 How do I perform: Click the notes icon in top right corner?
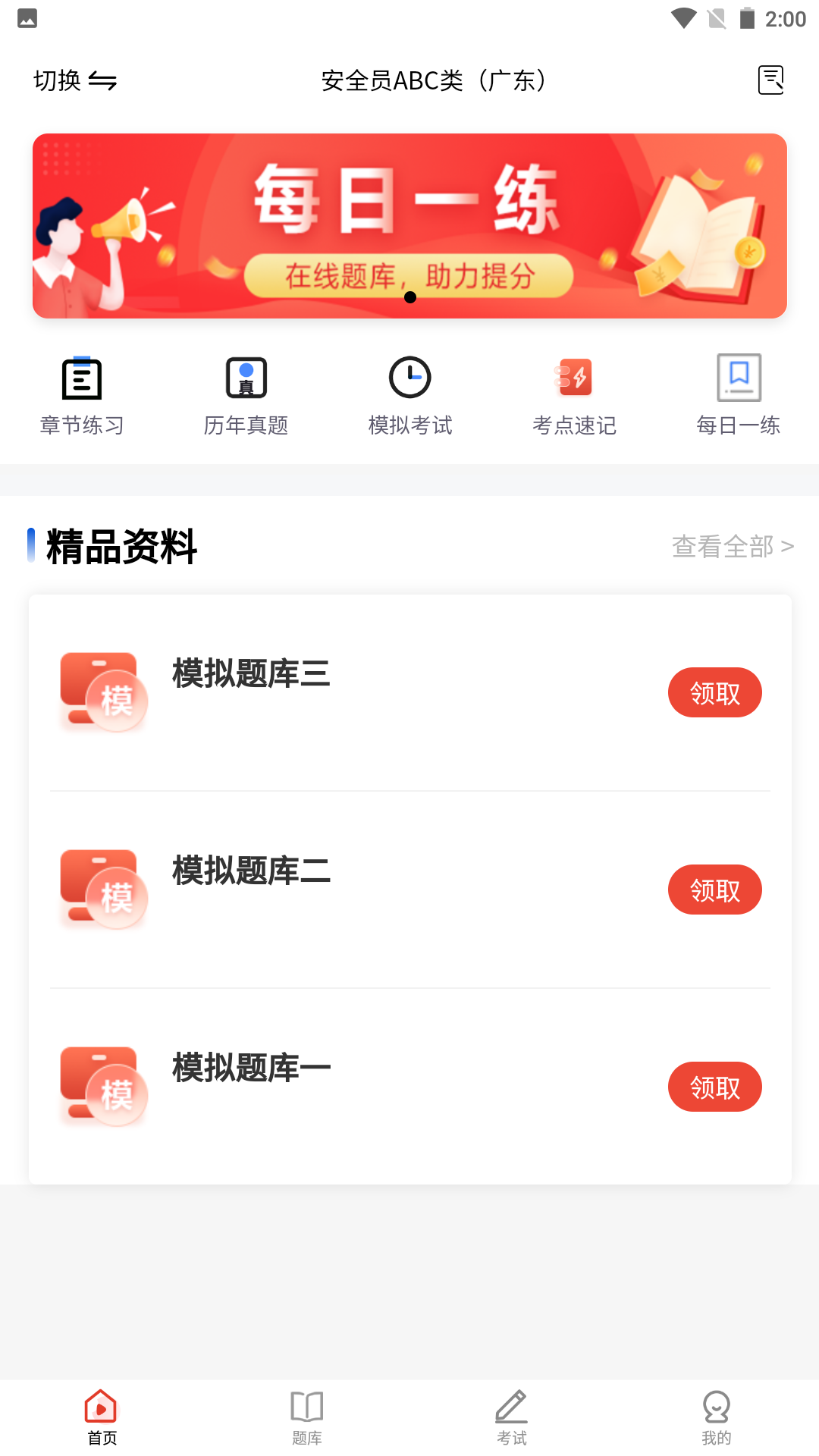[771, 79]
